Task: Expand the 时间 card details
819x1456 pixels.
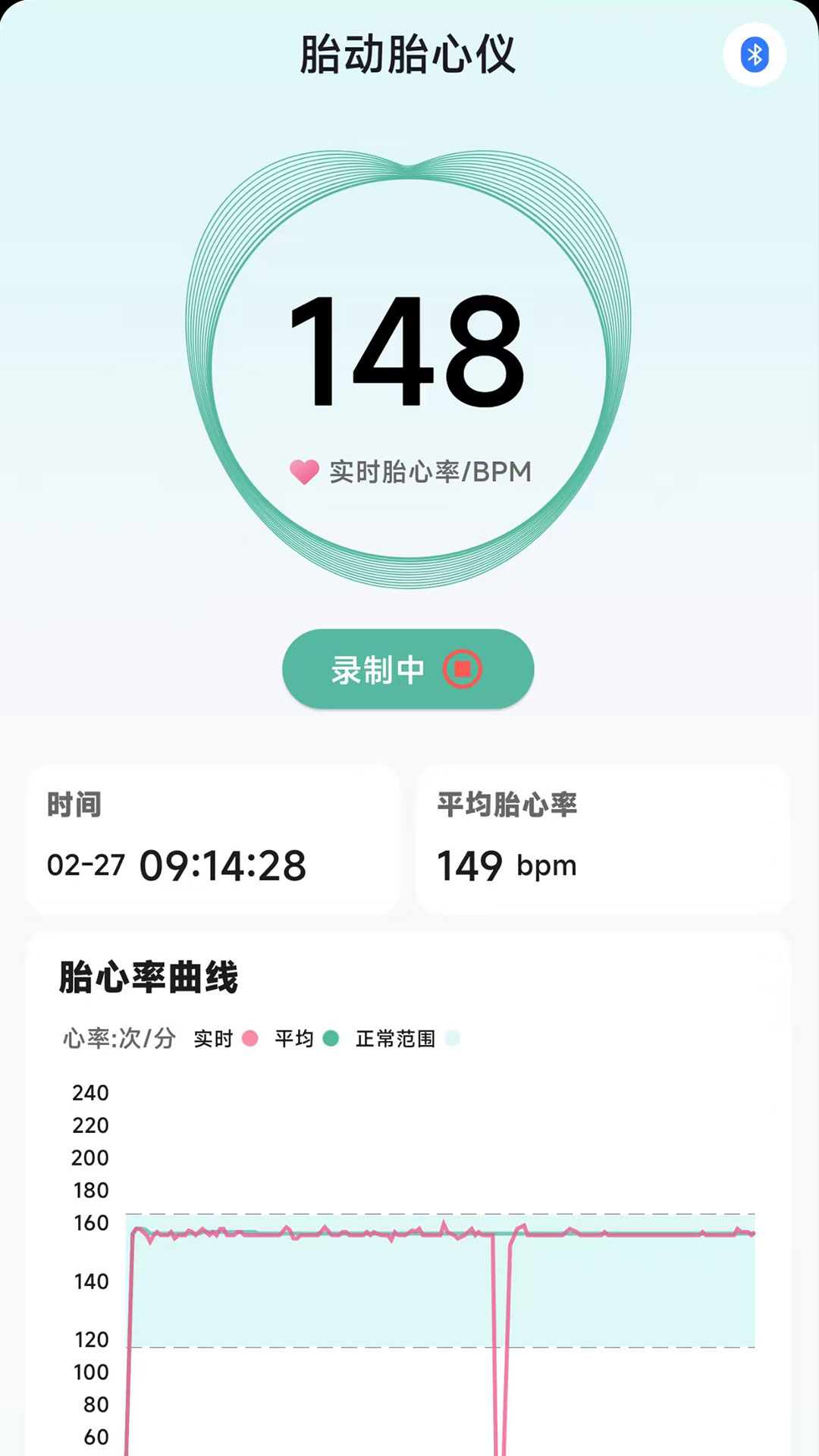Action: pyautogui.click(x=212, y=838)
